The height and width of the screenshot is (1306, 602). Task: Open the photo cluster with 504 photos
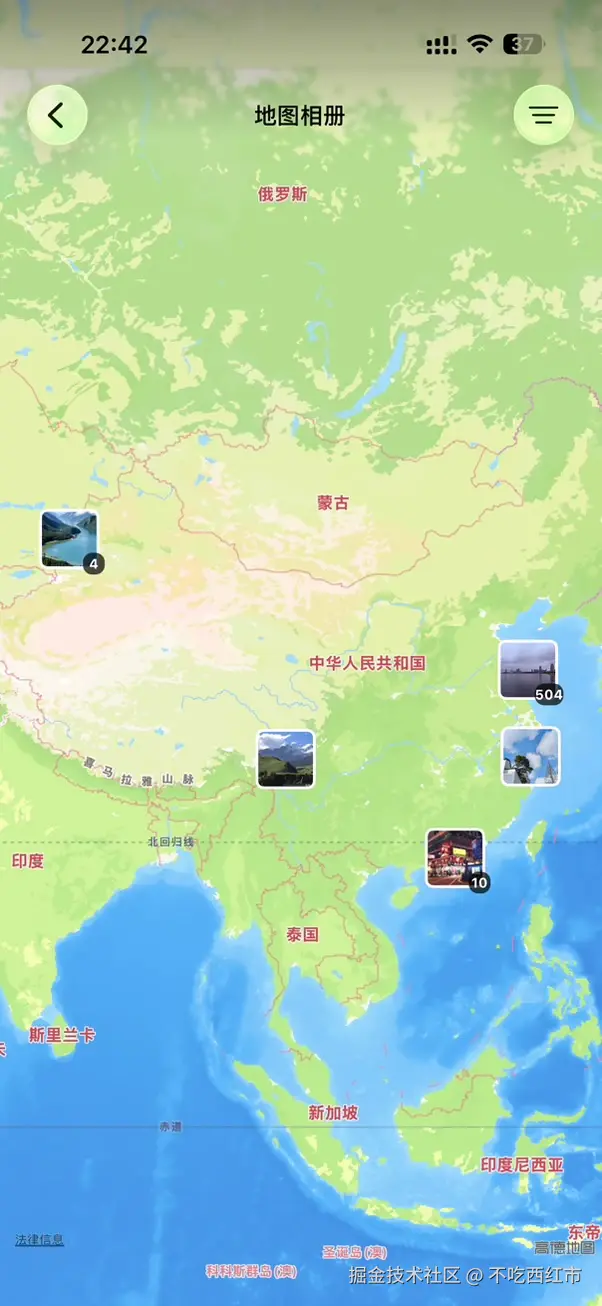[x=529, y=670]
